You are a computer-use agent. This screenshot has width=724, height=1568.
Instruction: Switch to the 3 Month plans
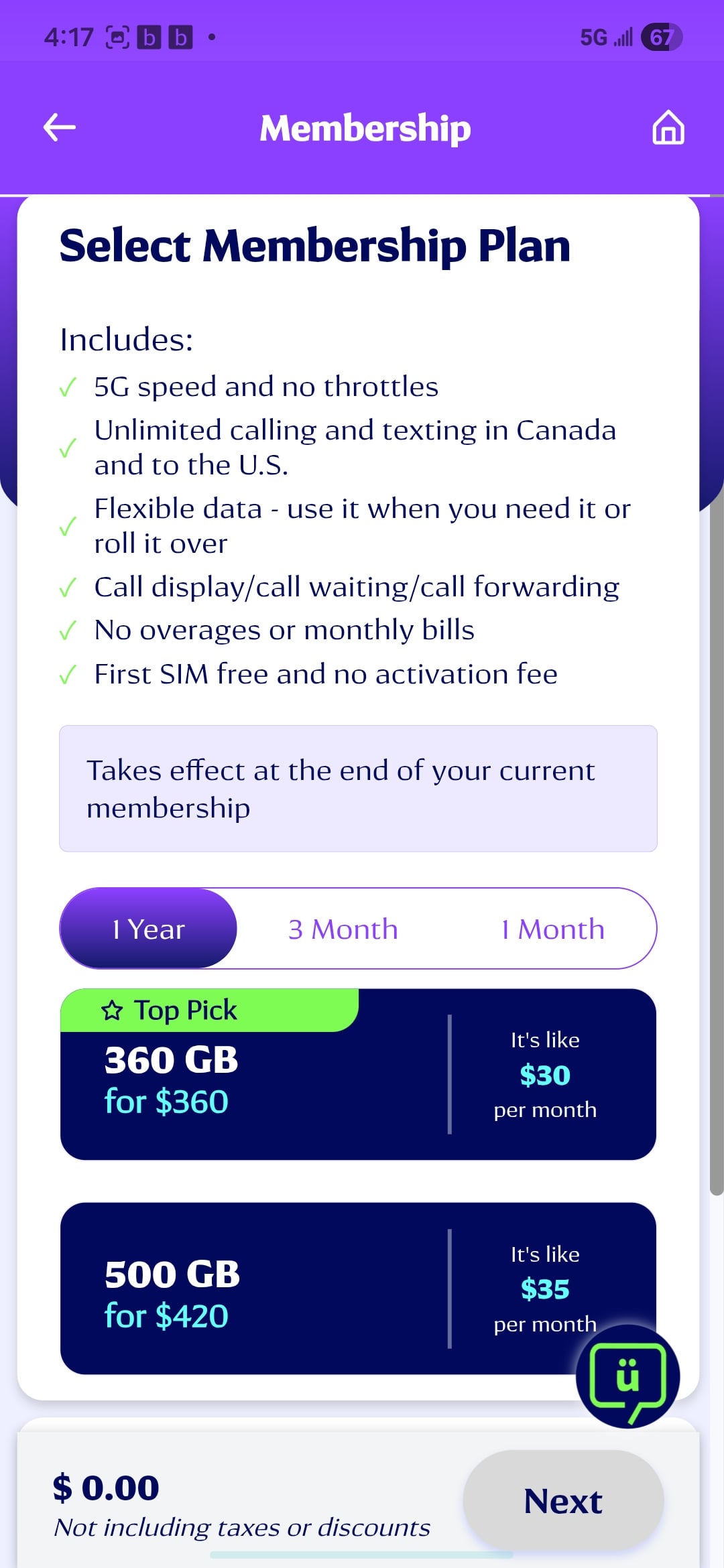pos(343,929)
